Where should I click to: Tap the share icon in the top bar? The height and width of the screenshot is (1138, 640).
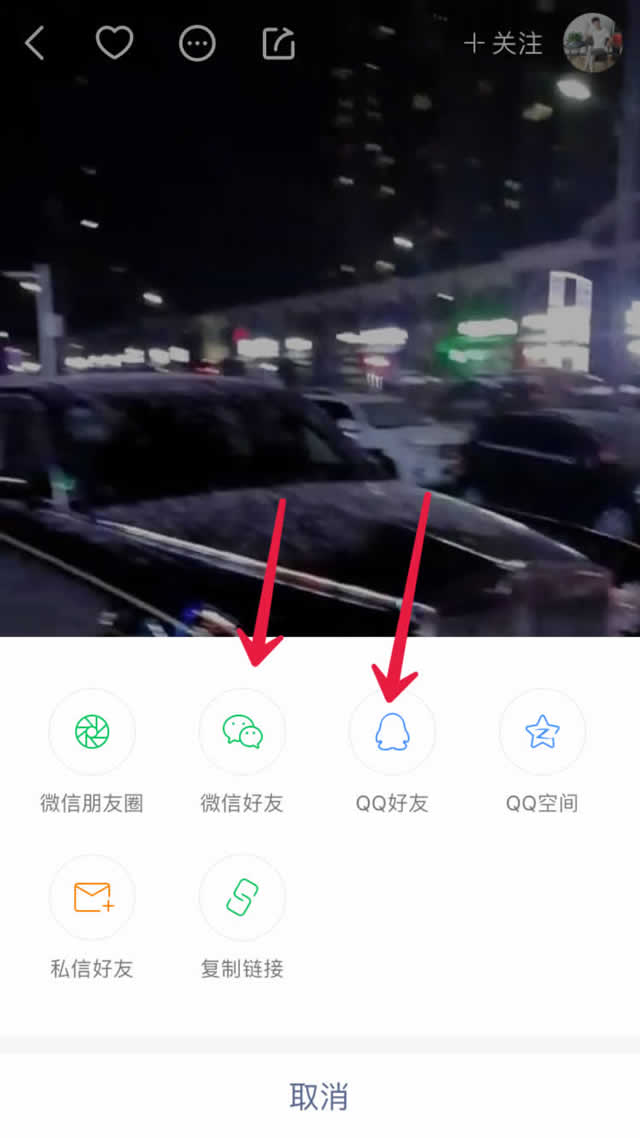(x=279, y=43)
